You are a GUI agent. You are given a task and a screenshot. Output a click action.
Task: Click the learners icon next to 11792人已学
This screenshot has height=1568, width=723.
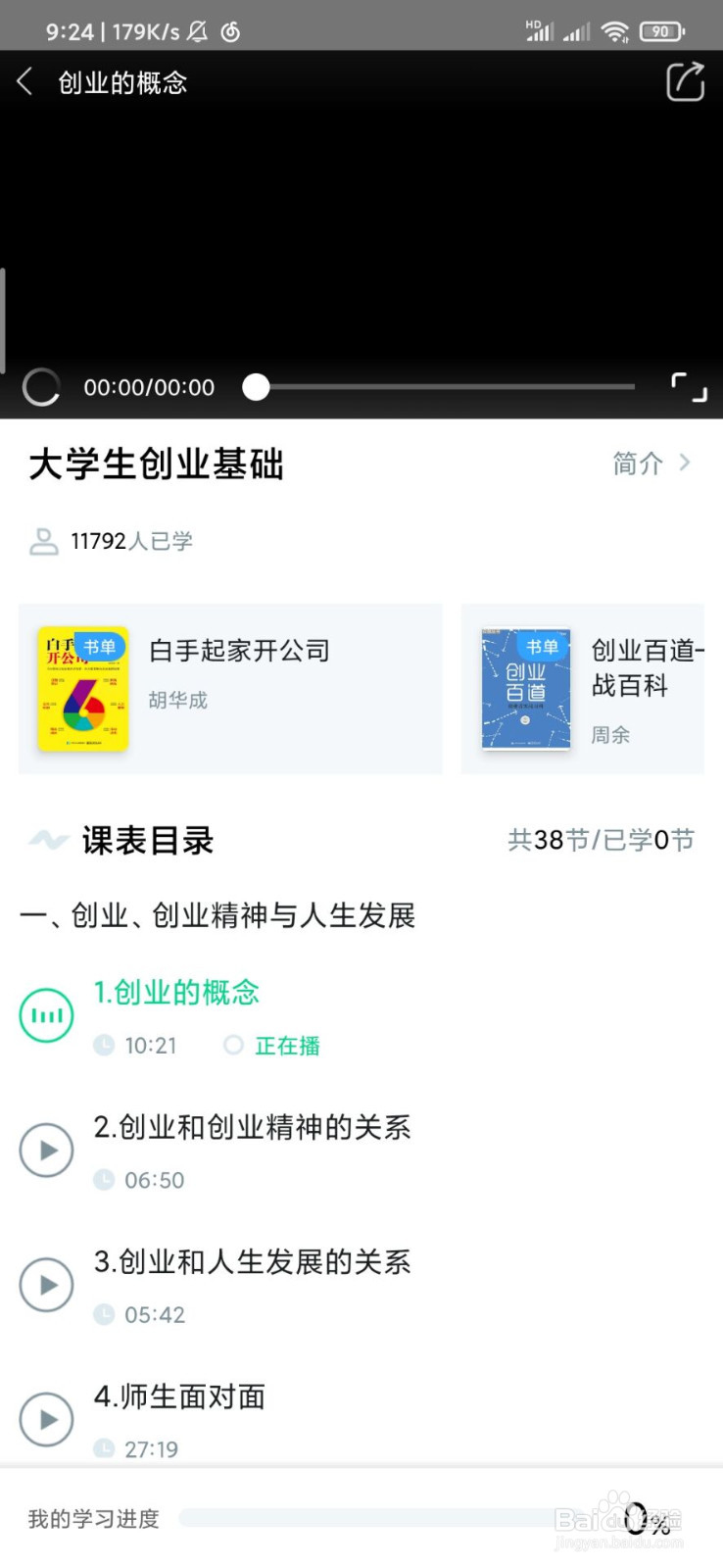pyautogui.click(x=43, y=540)
